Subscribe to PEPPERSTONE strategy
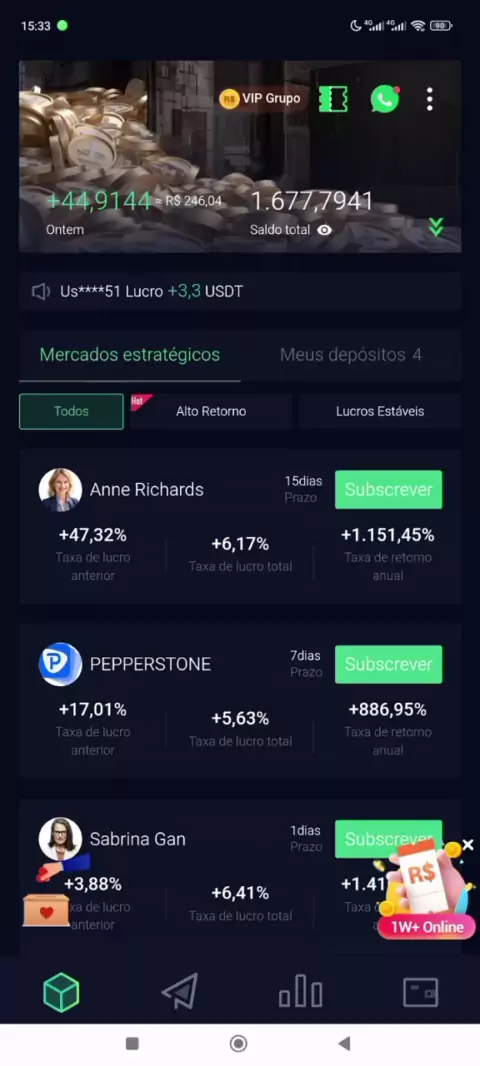Viewport: 480px width, 1066px height. click(x=388, y=664)
